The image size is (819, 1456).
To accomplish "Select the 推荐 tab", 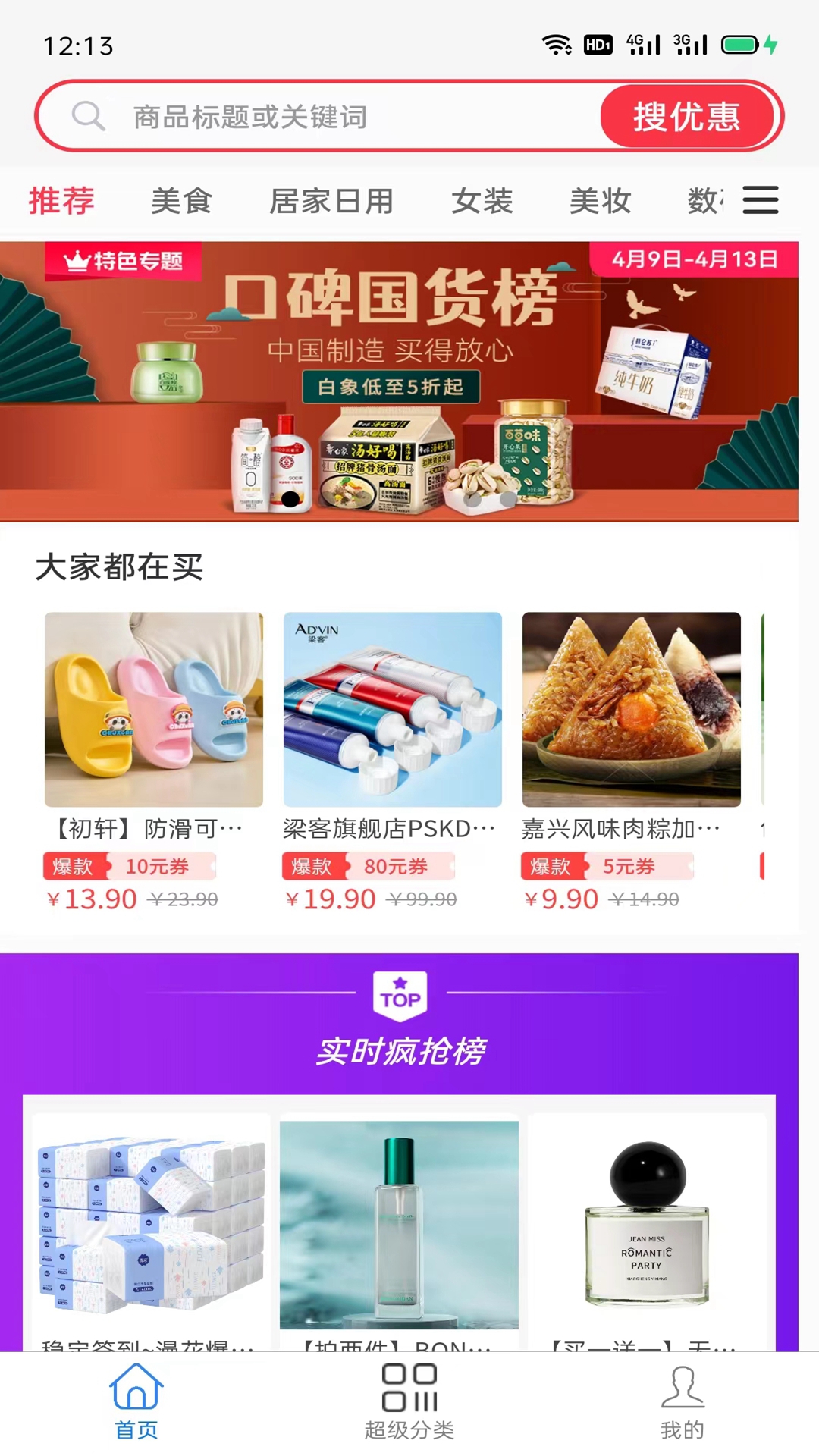I will (61, 200).
